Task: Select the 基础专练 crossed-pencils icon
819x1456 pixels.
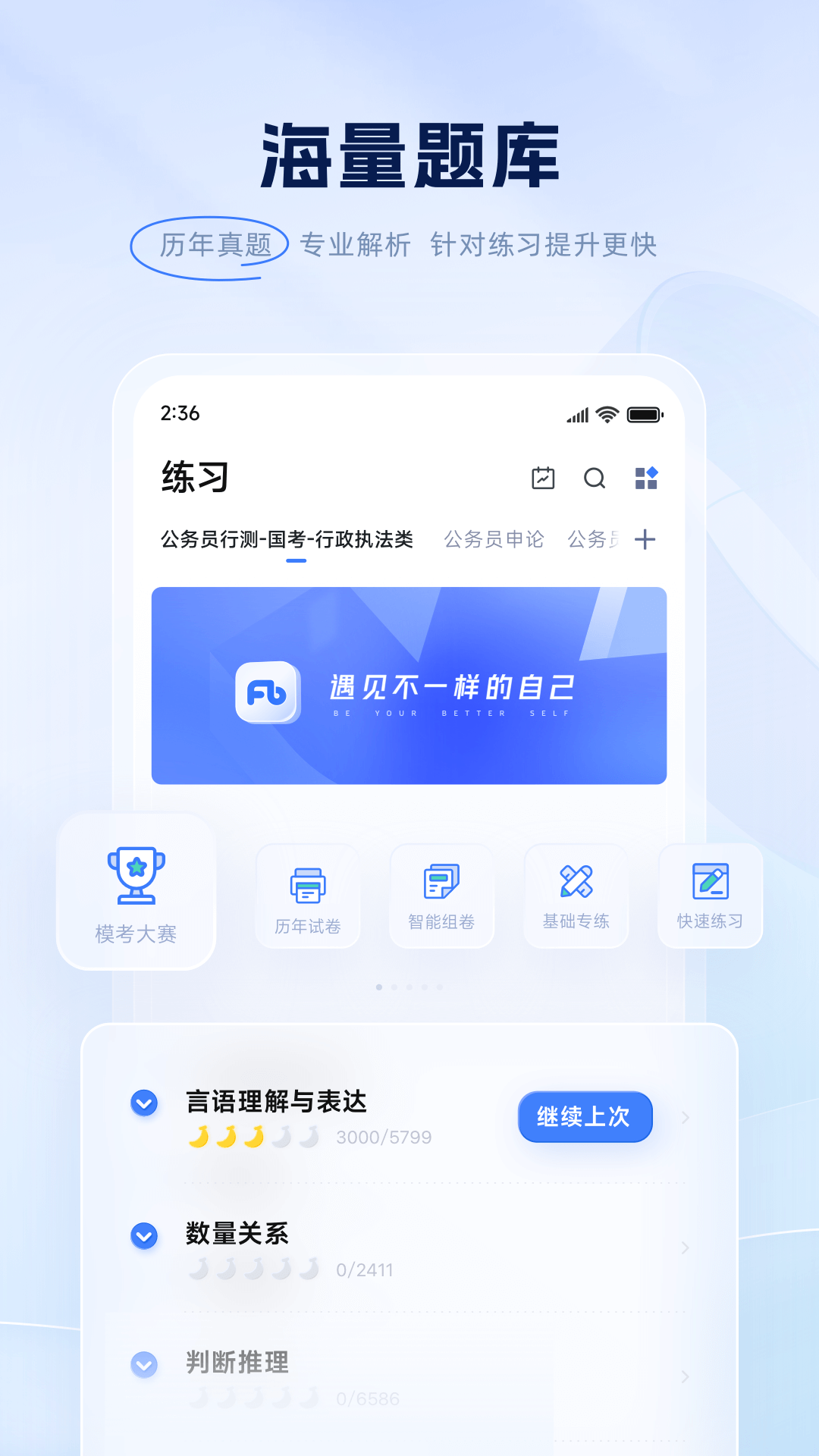Action: coord(576,882)
